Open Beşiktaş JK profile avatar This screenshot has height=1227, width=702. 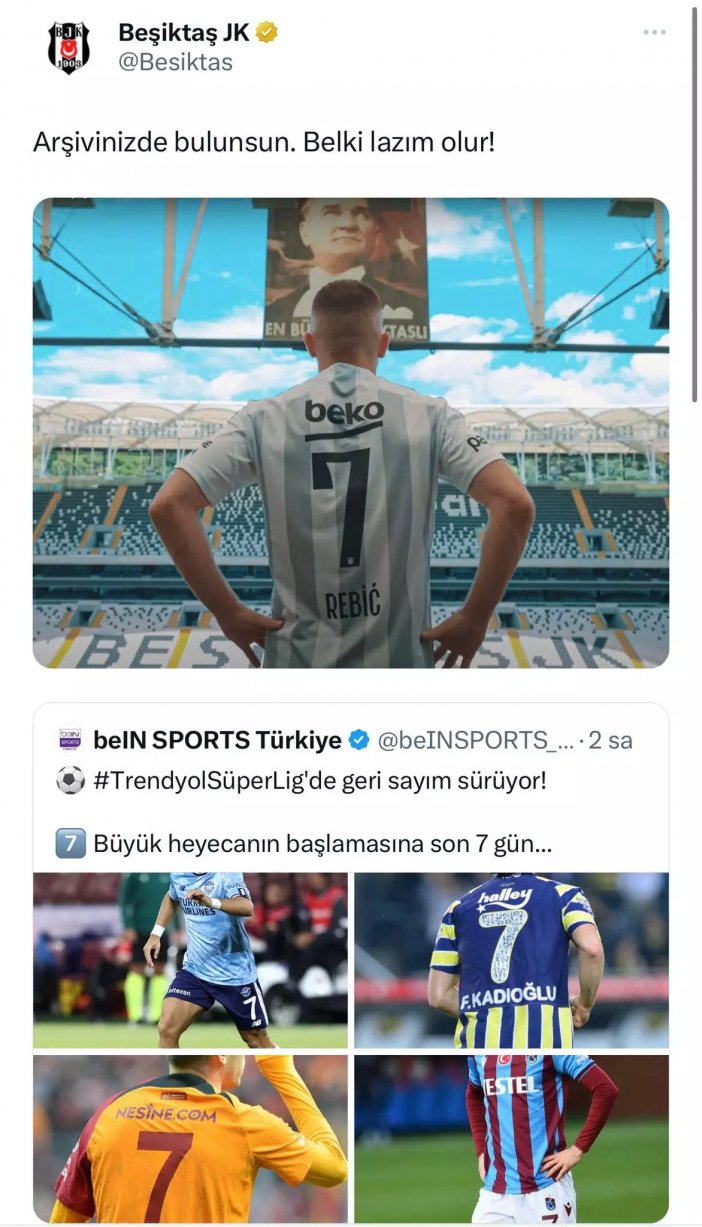pos(69,47)
